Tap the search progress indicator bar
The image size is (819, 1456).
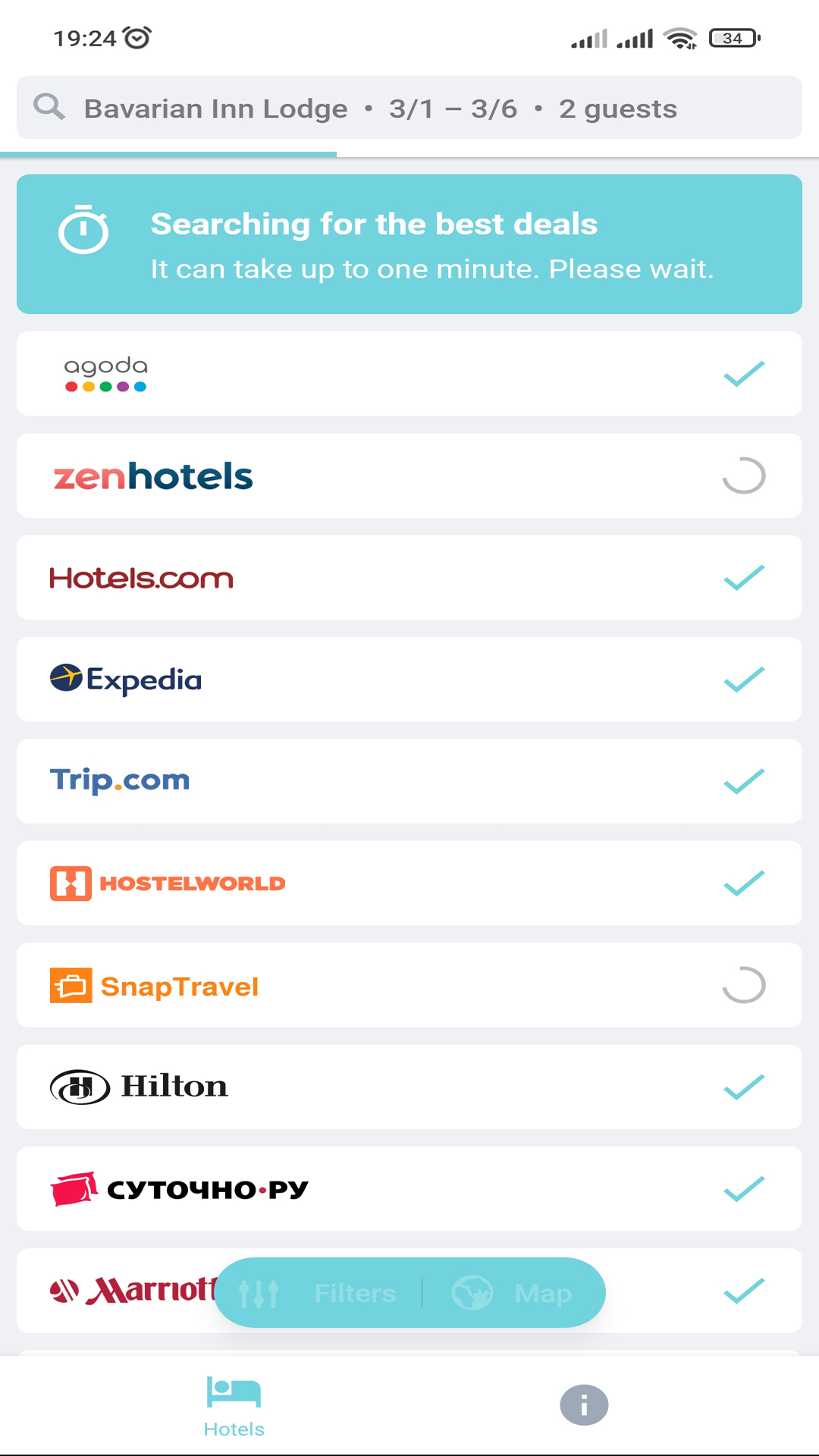coord(168,153)
